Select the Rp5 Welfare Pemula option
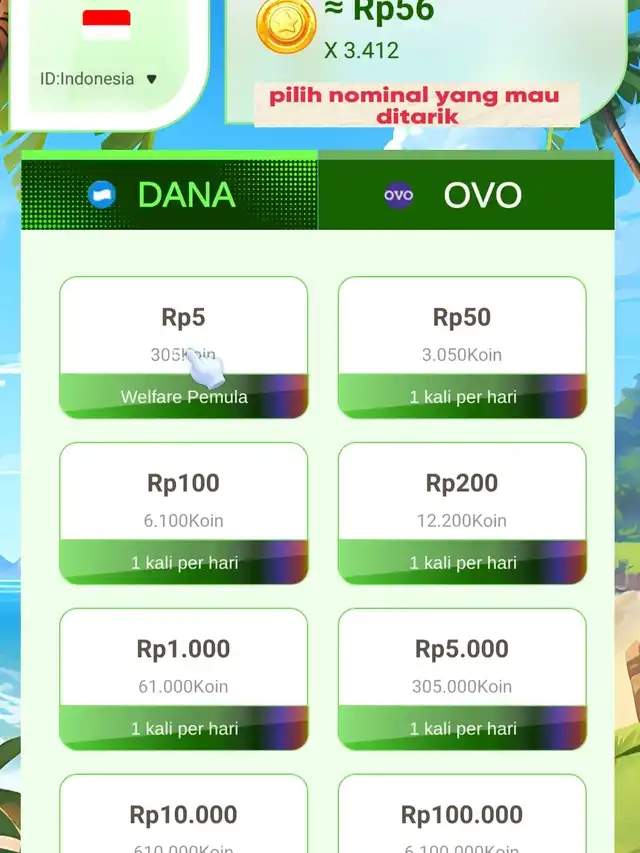This screenshot has width=640, height=853. click(183, 348)
